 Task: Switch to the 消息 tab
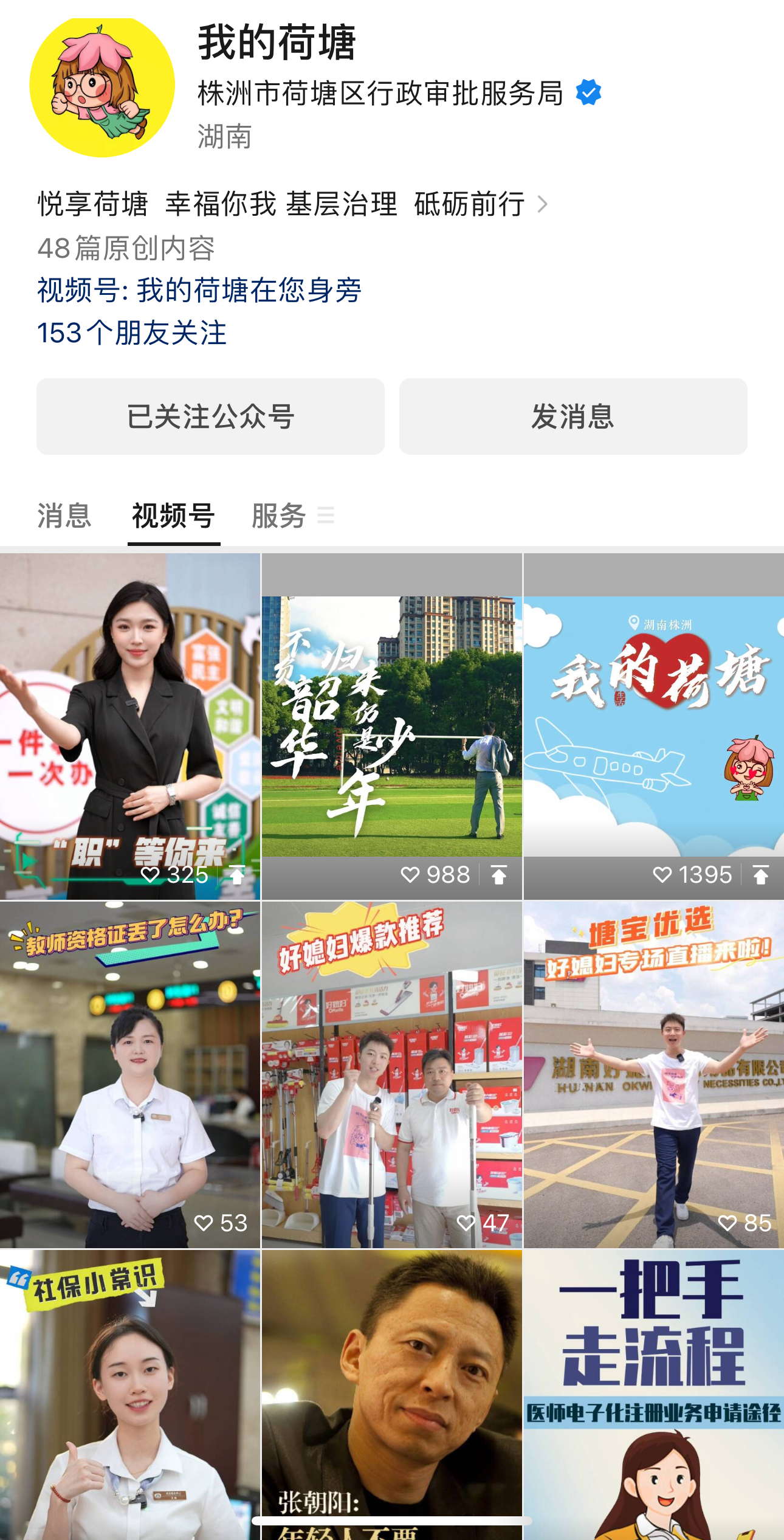point(64,516)
